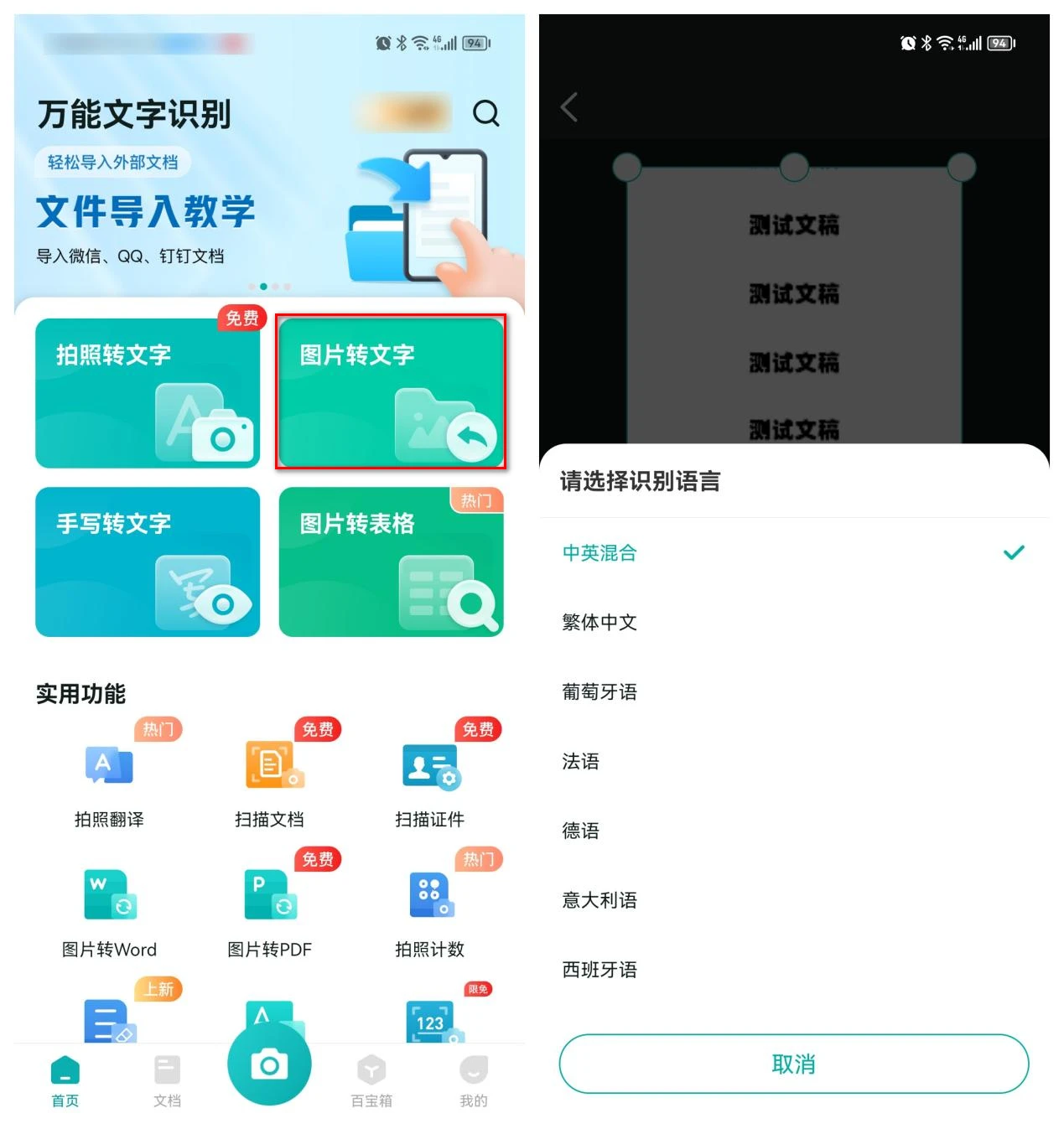Open 图片转文字 card
This screenshot has width=1064, height=1134.
391,393
